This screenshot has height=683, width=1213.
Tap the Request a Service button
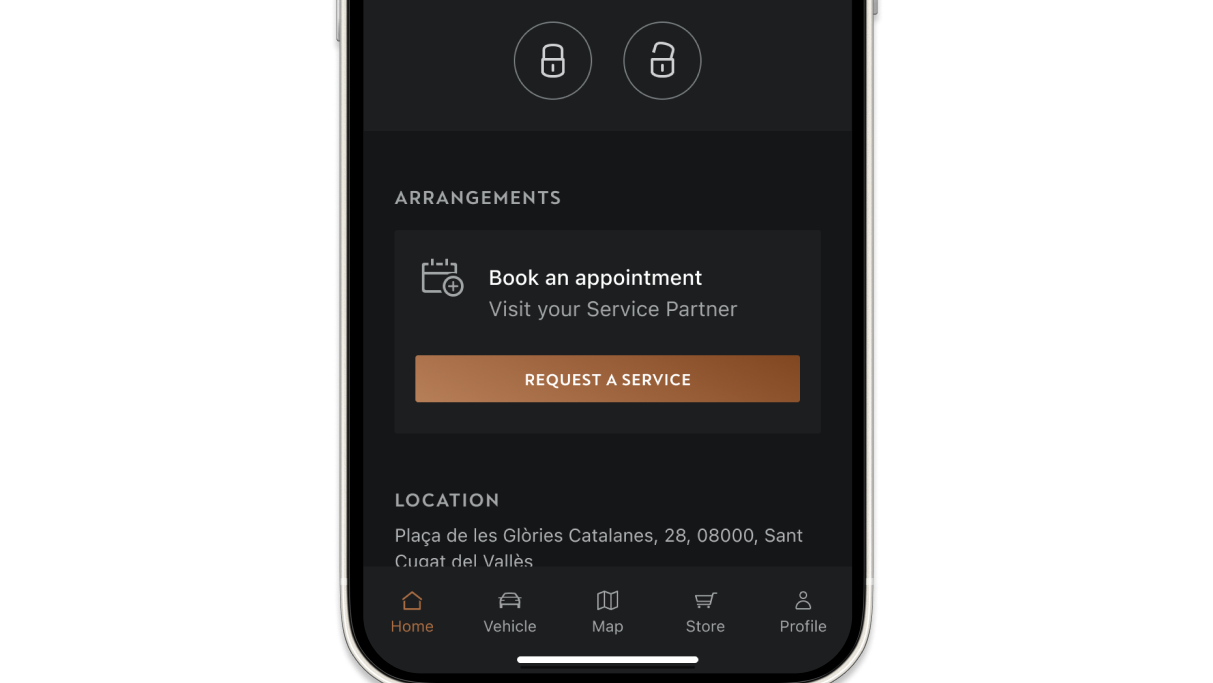[x=607, y=379]
